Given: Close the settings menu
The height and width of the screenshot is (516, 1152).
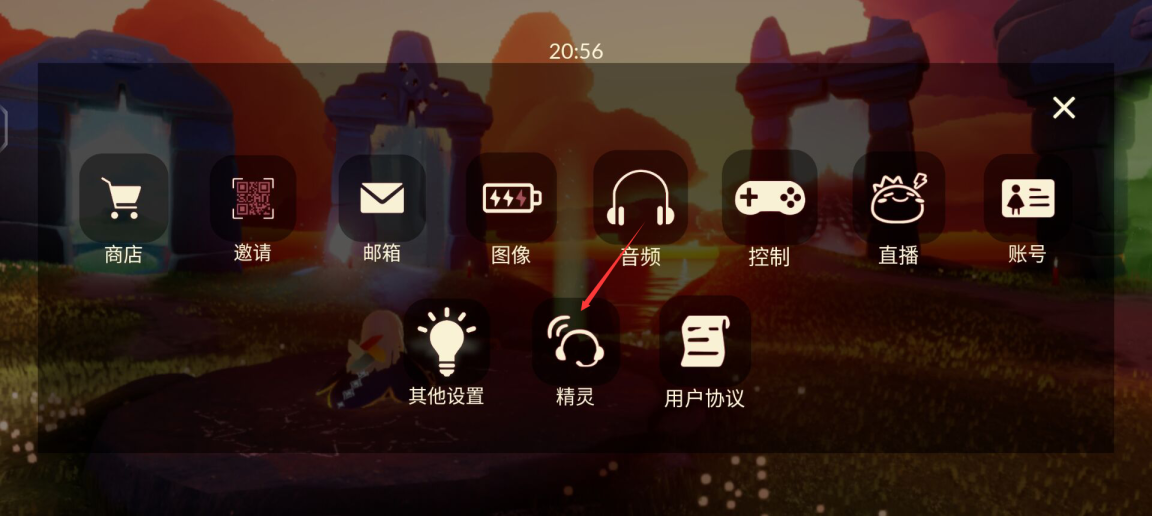Looking at the screenshot, I should pos(1064,108).
